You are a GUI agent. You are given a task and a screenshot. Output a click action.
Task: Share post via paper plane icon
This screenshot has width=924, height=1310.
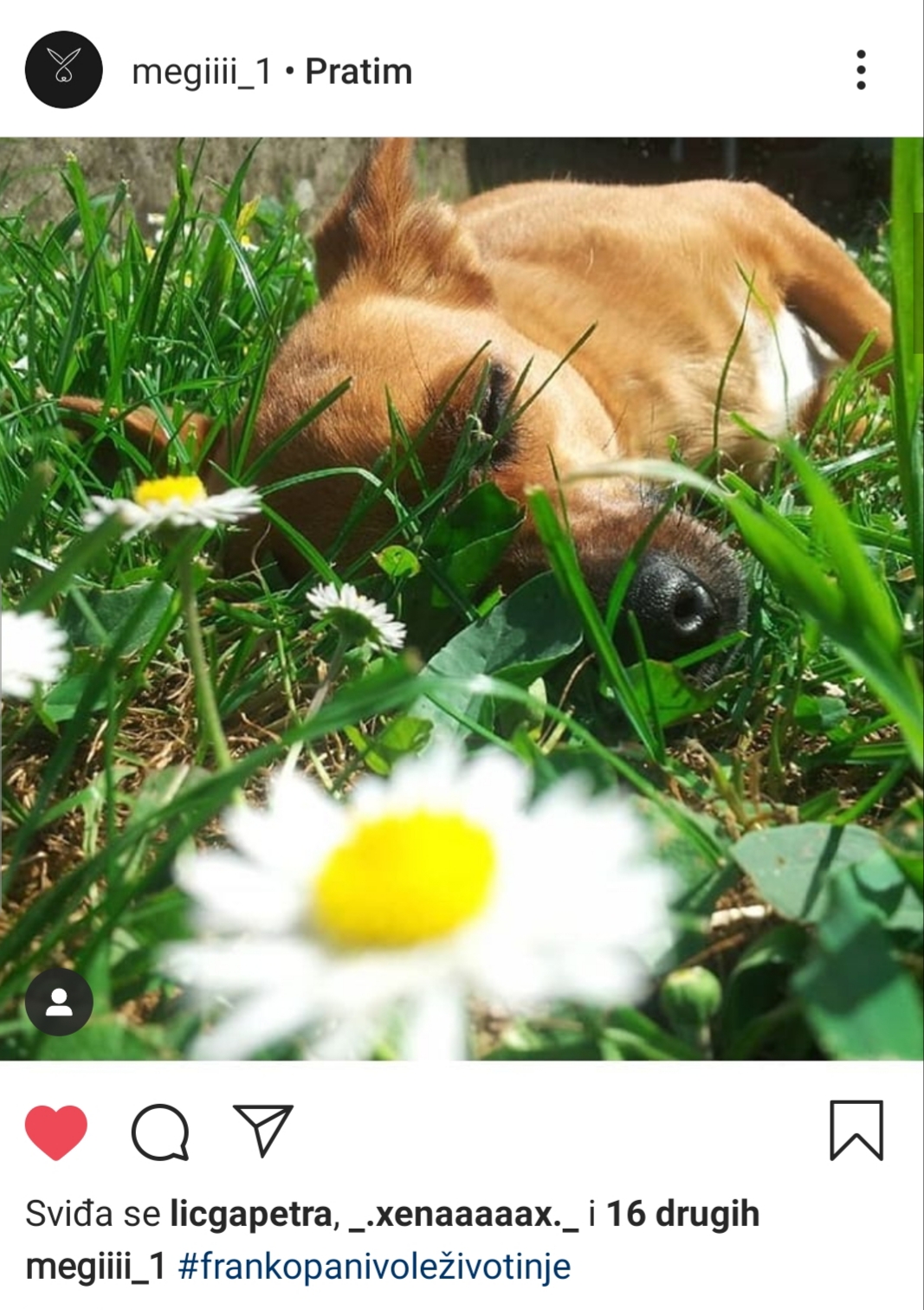pos(263,1130)
